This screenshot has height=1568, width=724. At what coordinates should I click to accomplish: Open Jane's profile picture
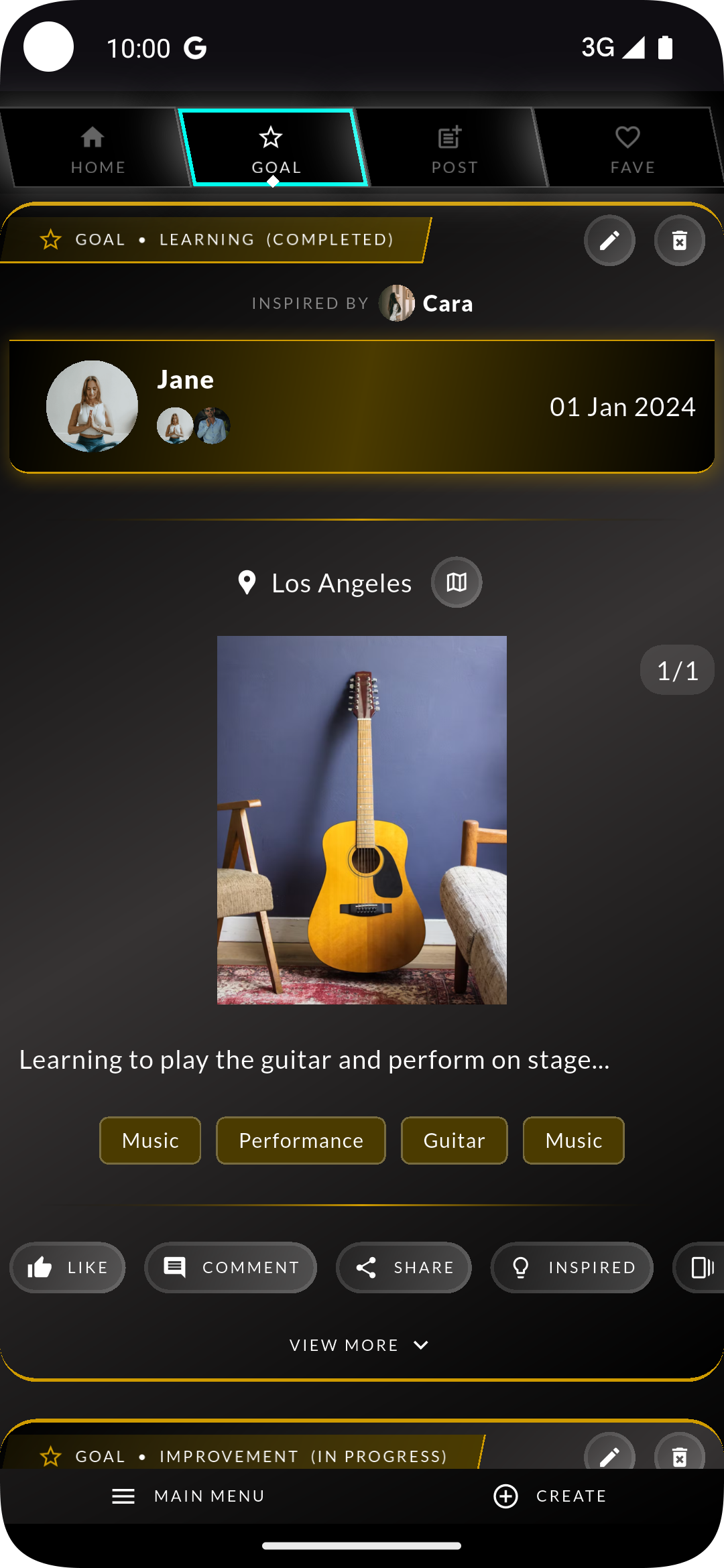pos(92,406)
